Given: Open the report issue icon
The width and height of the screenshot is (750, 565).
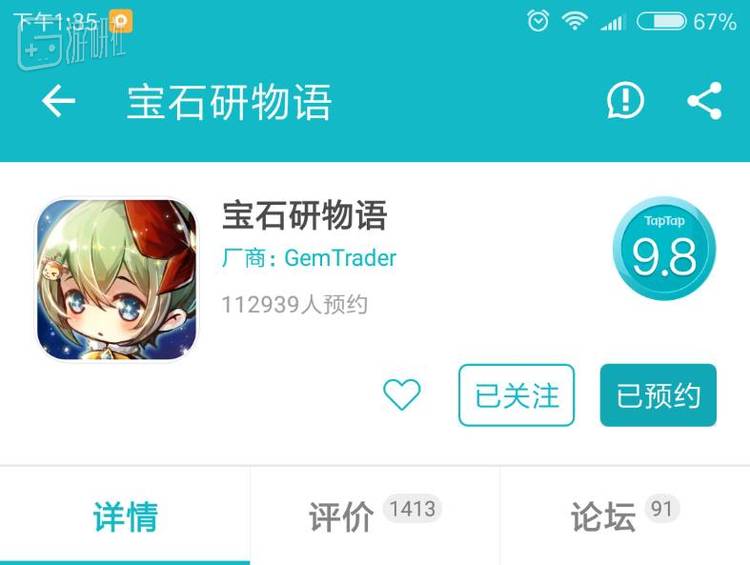Looking at the screenshot, I should [626, 101].
